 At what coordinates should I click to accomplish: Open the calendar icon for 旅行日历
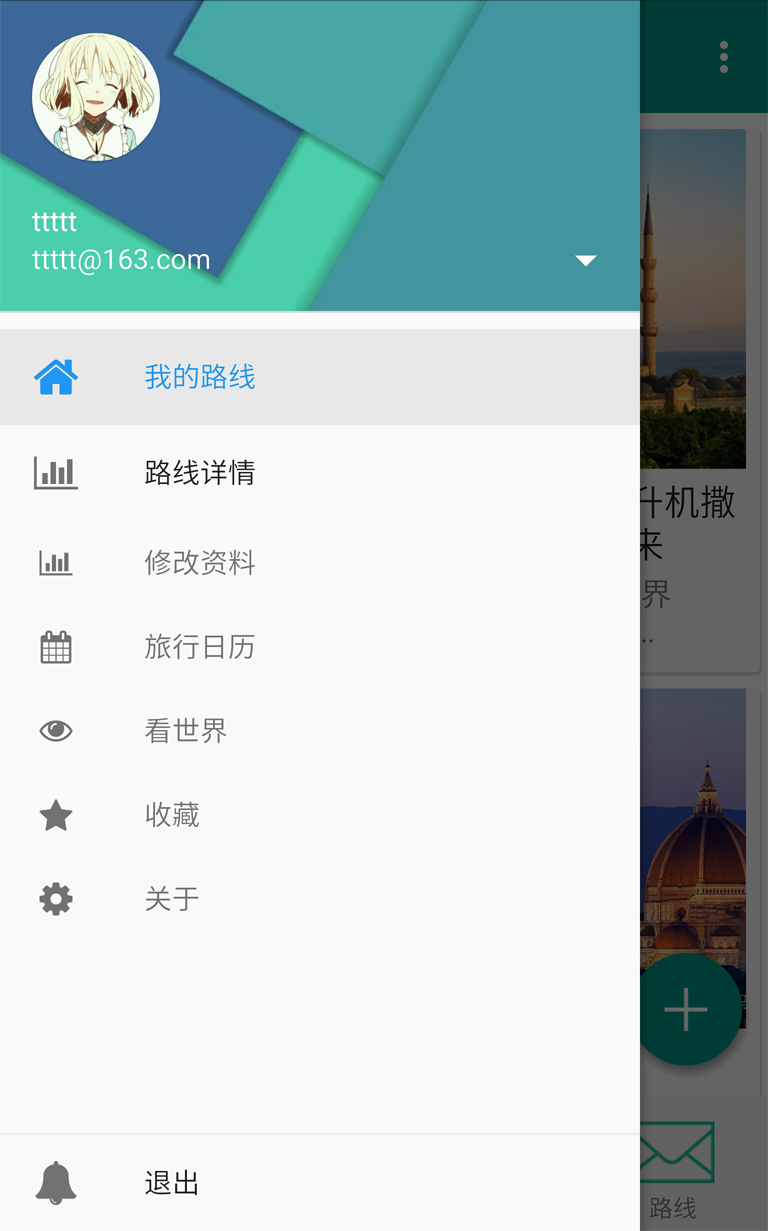(56, 646)
